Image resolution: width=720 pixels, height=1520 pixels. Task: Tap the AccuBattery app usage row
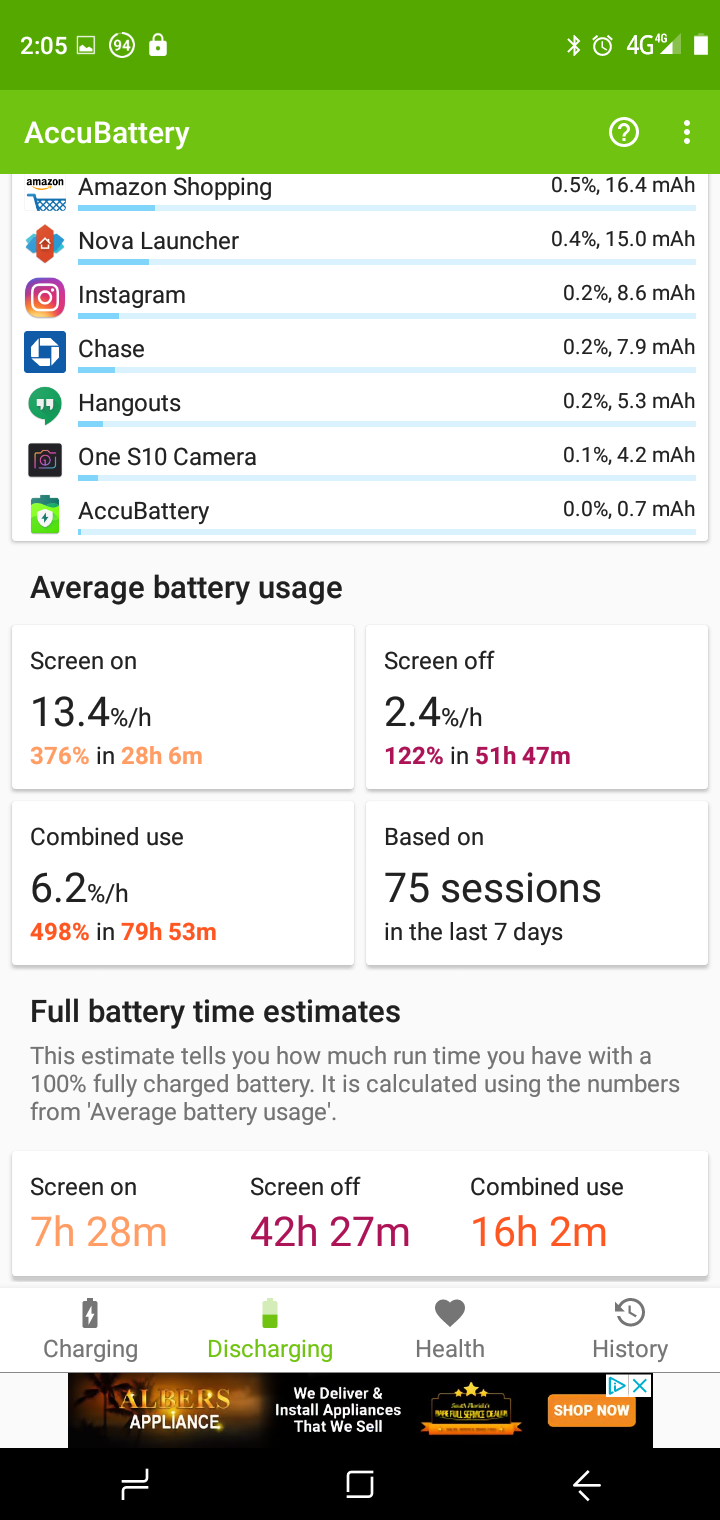(x=360, y=511)
